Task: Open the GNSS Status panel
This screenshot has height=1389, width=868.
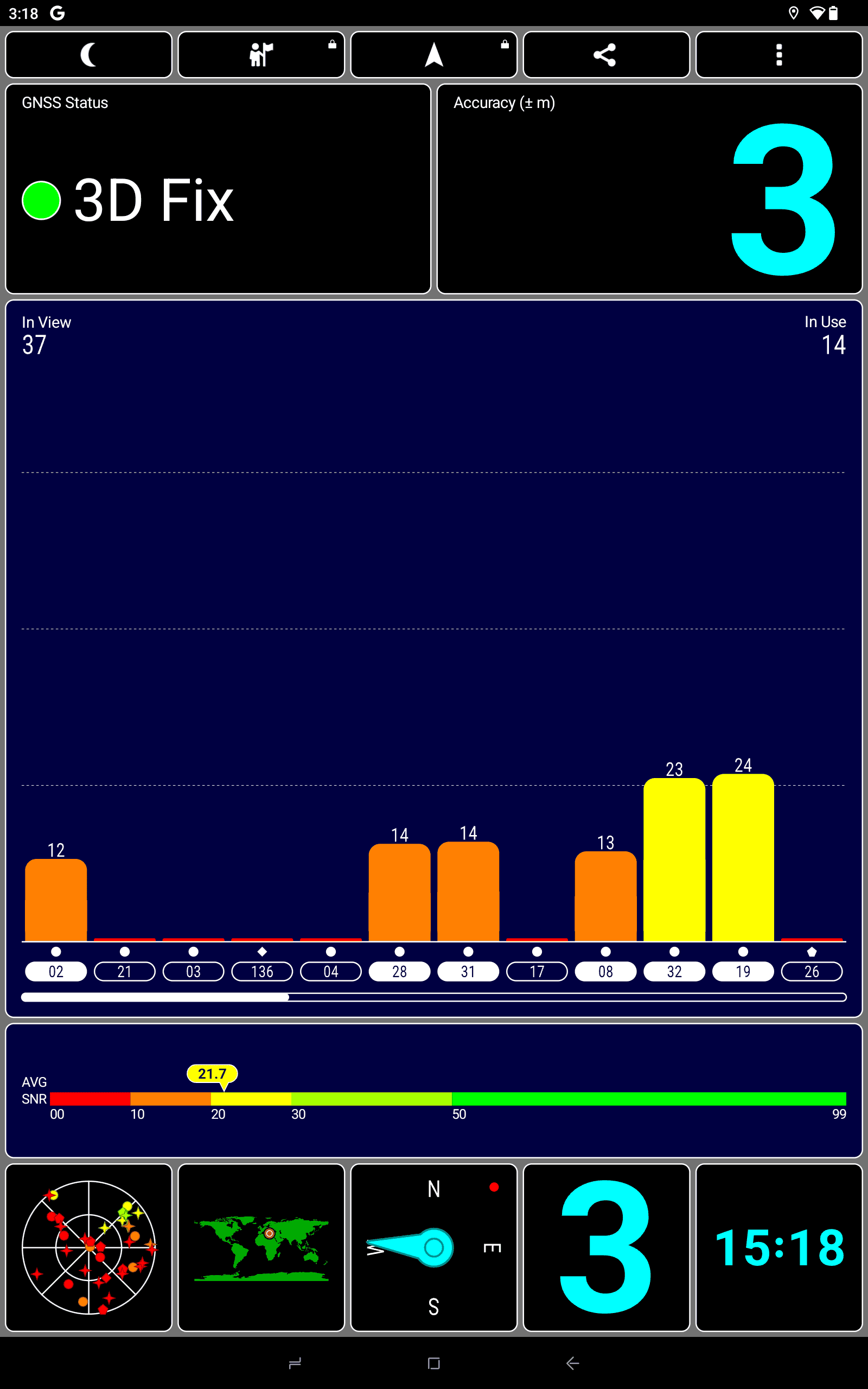Action: click(x=218, y=189)
